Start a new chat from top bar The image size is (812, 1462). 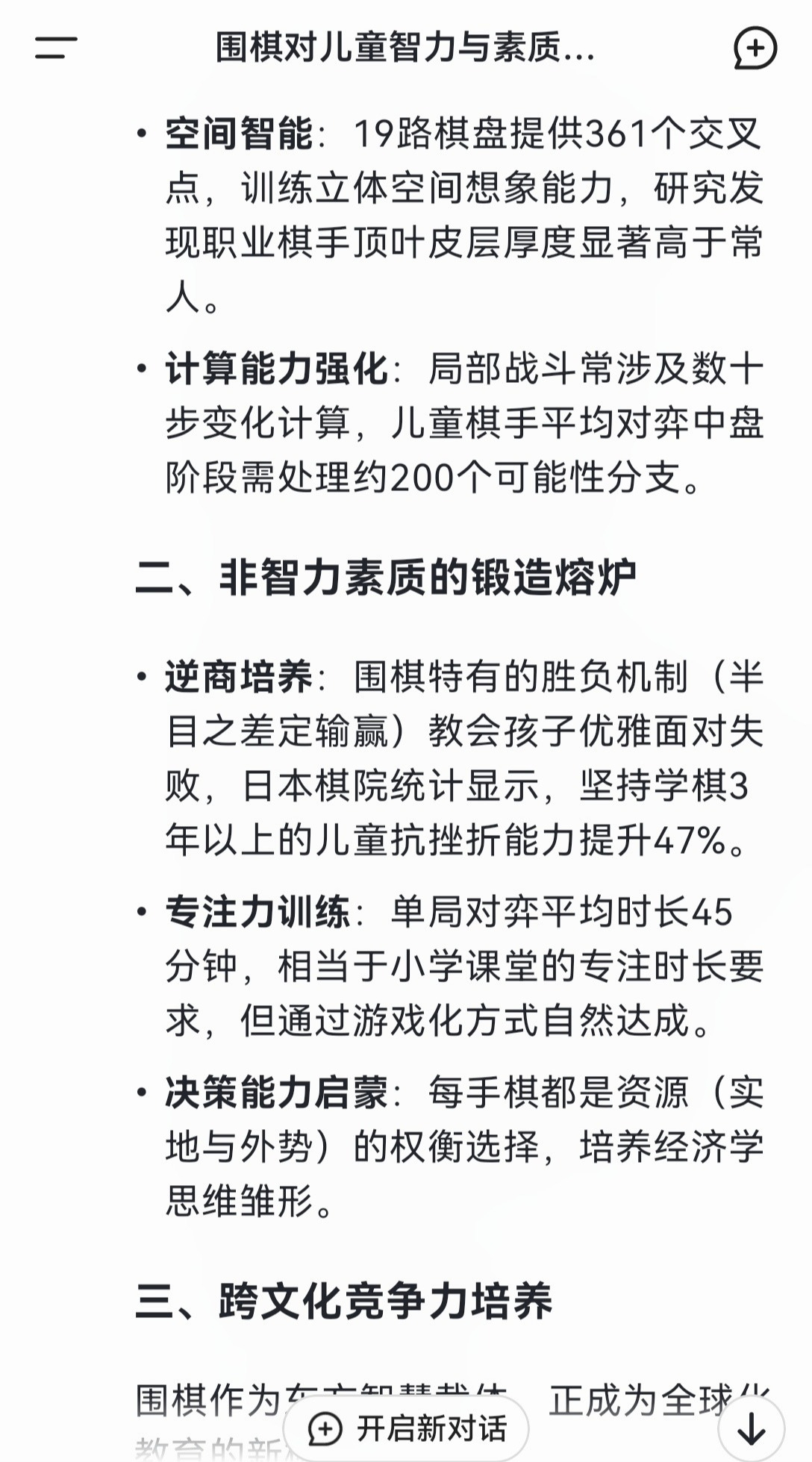coord(755,49)
